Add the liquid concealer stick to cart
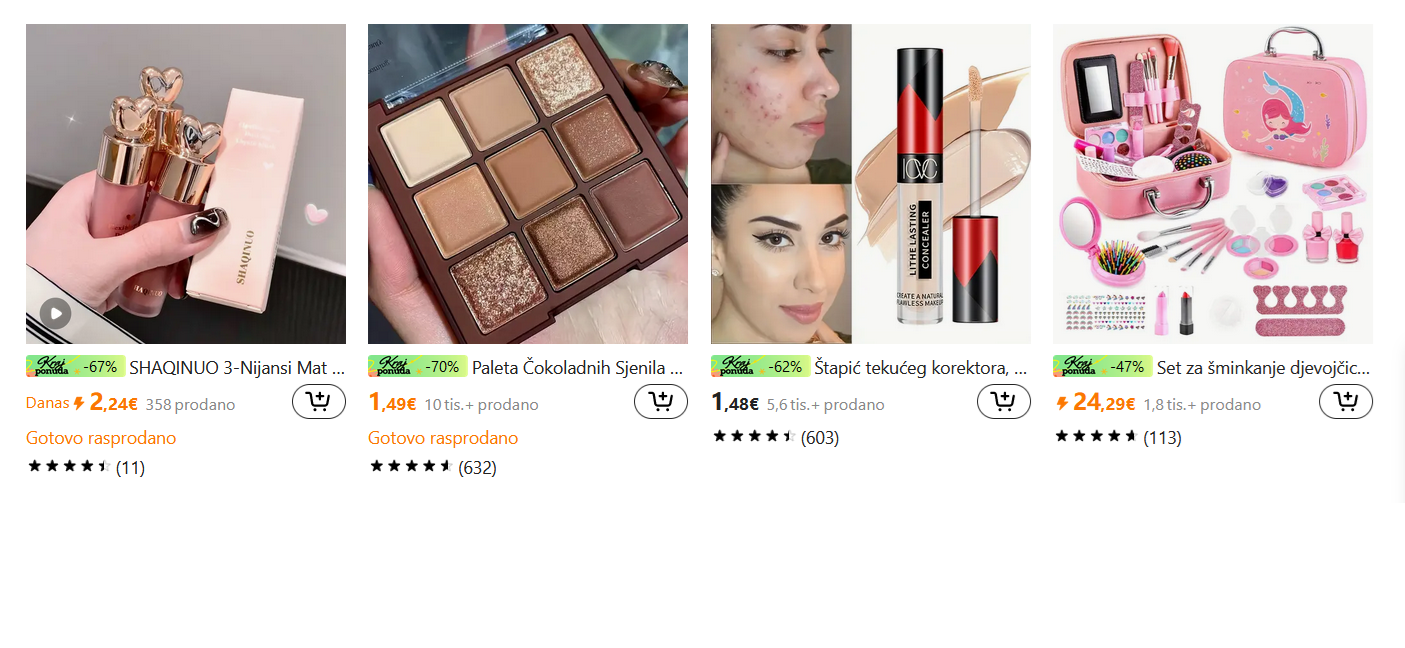Image resolution: width=1405 pixels, height=648 pixels. (1004, 402)
